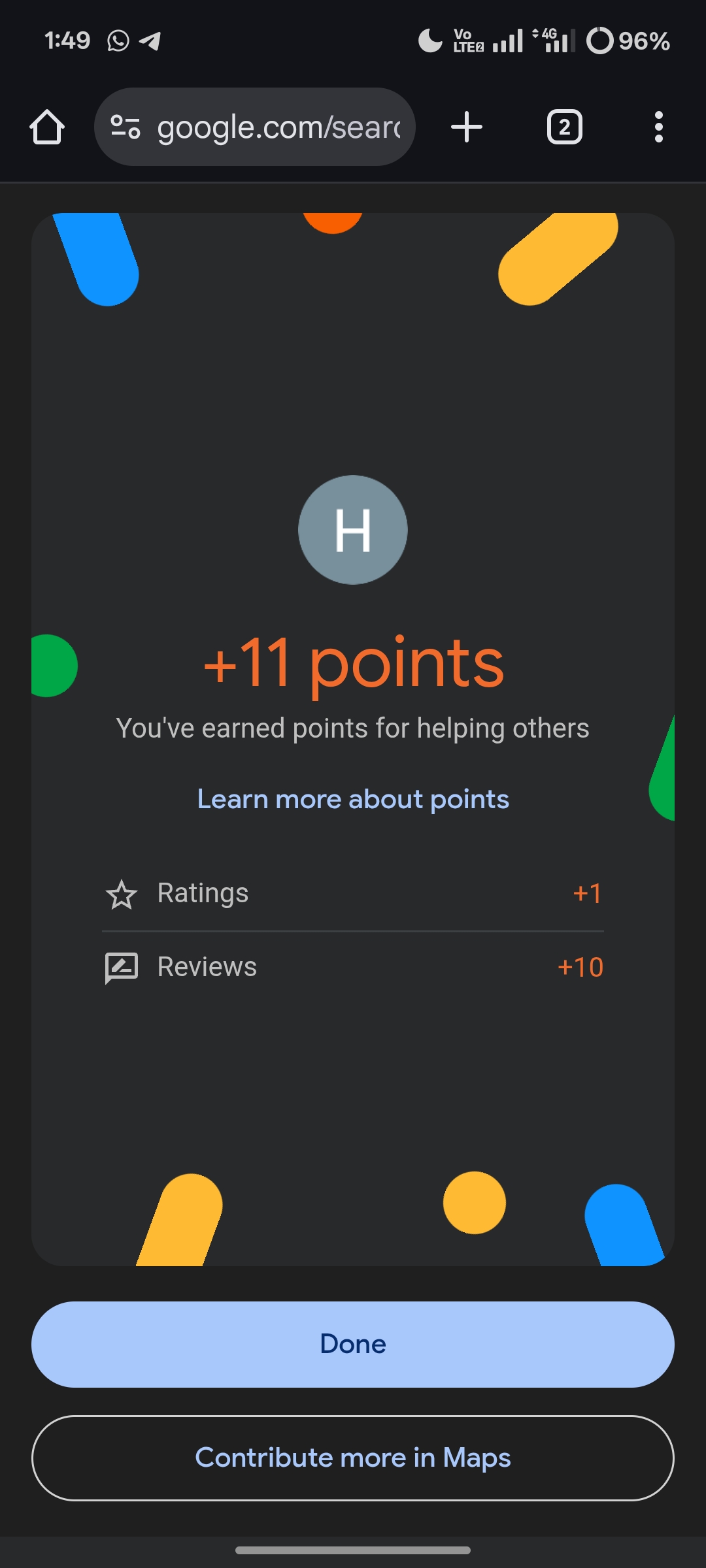Open Learn more about points link
The image size is (706, 1568).
[353, 799]
